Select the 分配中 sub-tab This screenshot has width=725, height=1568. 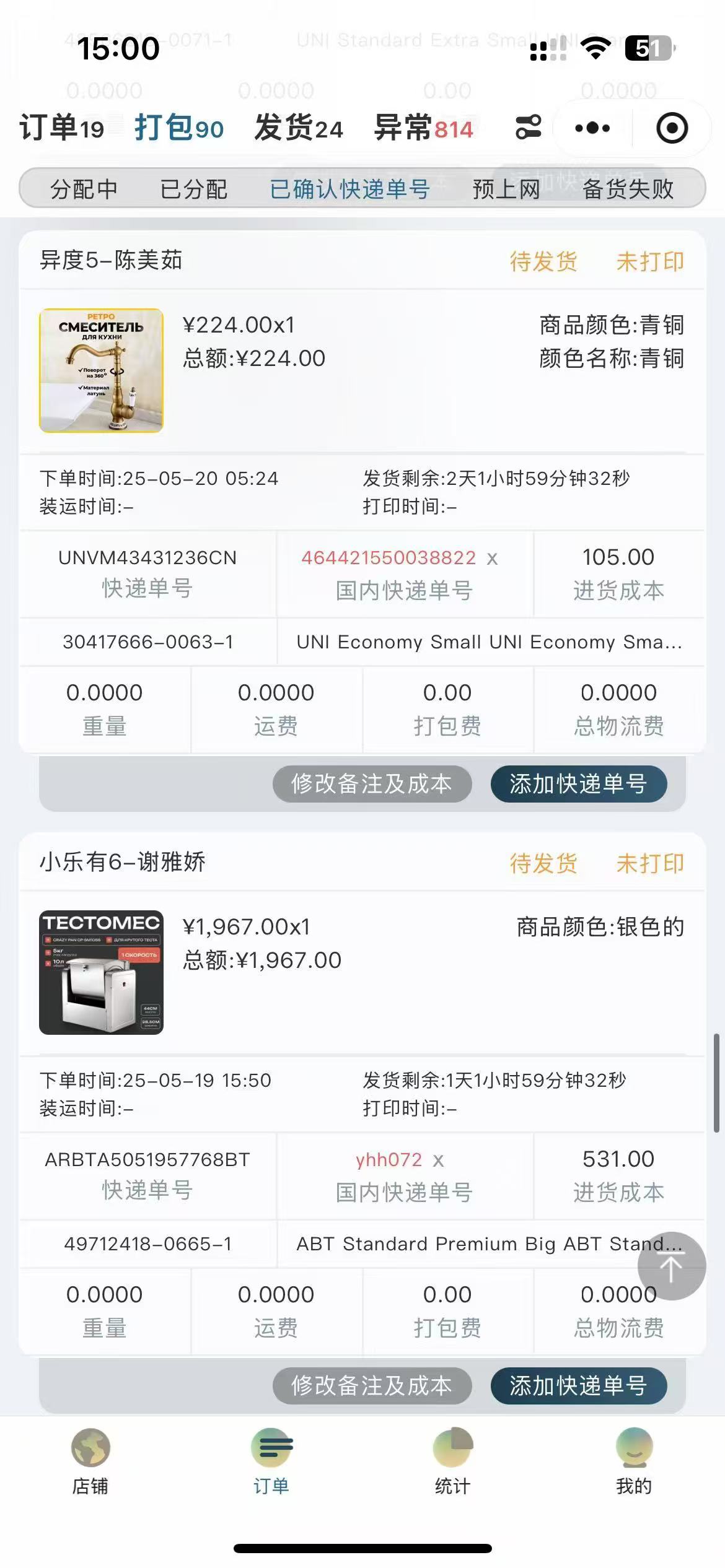(x=84, y=189)
